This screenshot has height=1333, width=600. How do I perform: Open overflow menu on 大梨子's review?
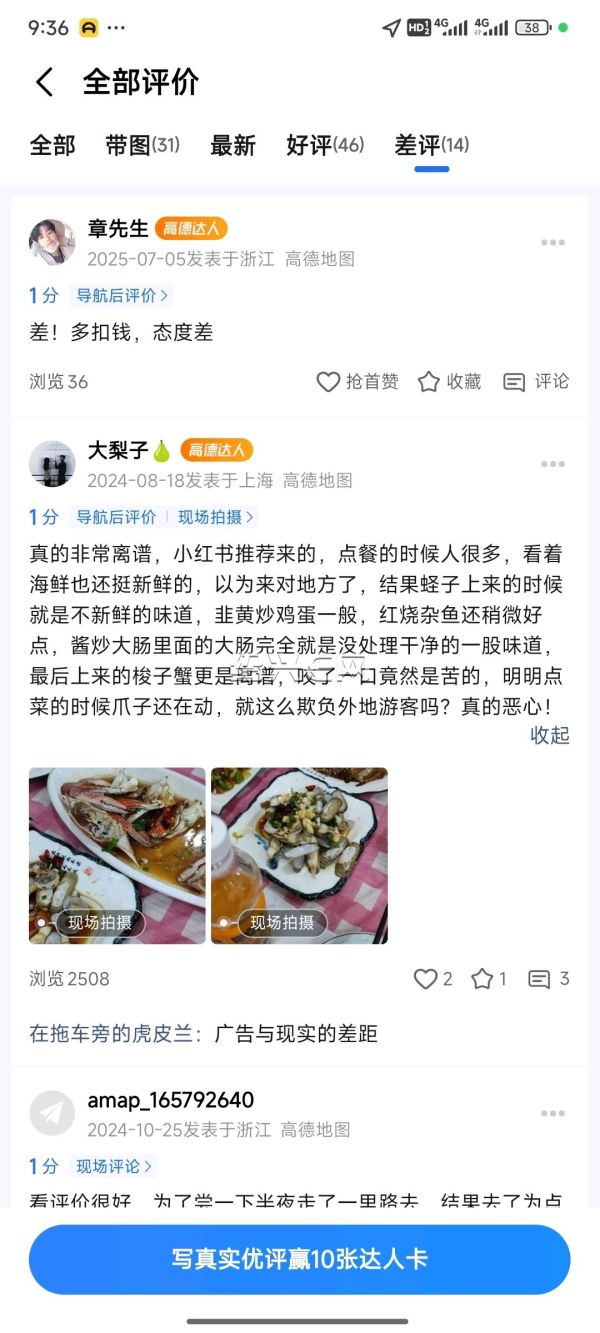pos(553,464)
